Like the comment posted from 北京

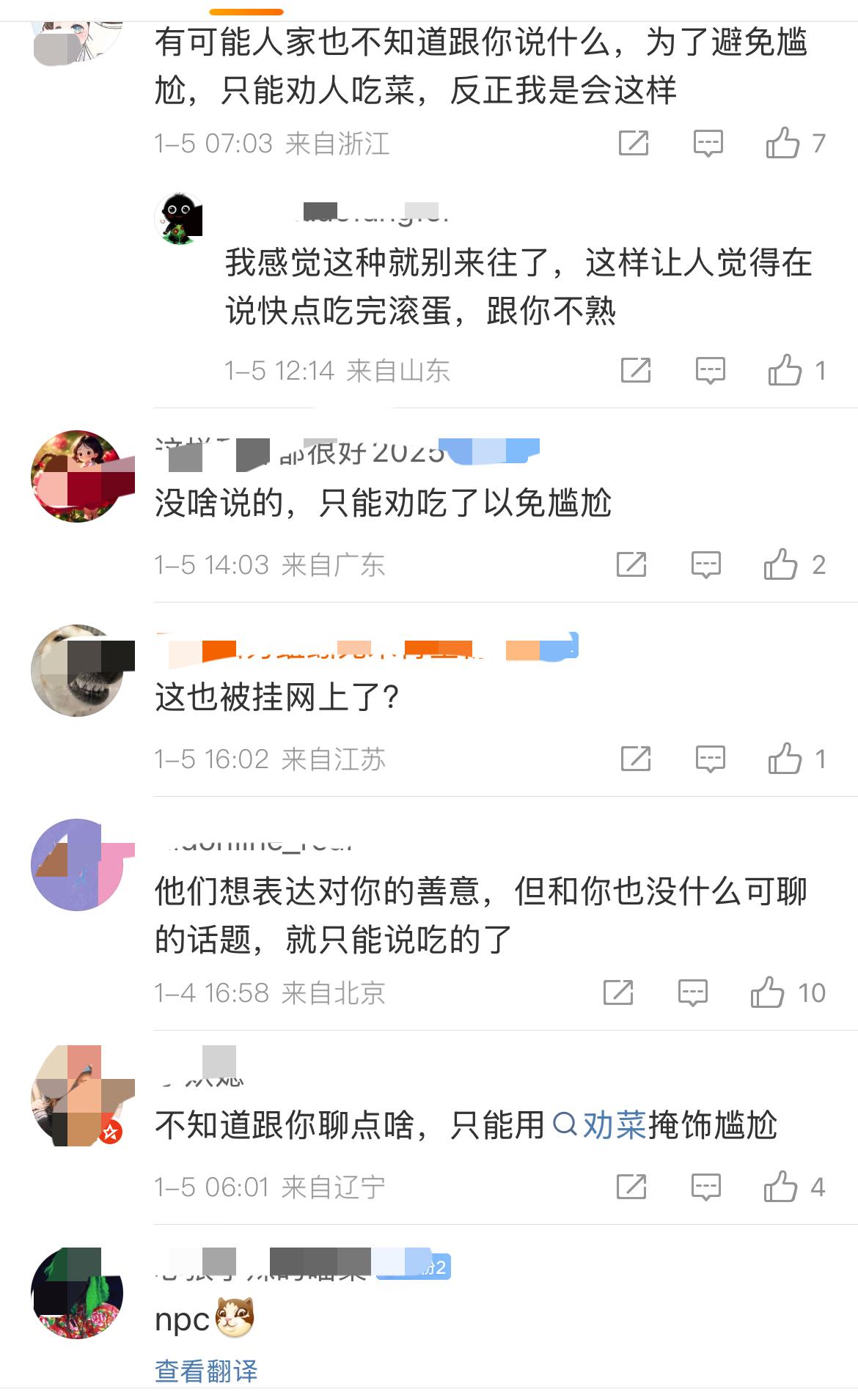pos(767,992)
